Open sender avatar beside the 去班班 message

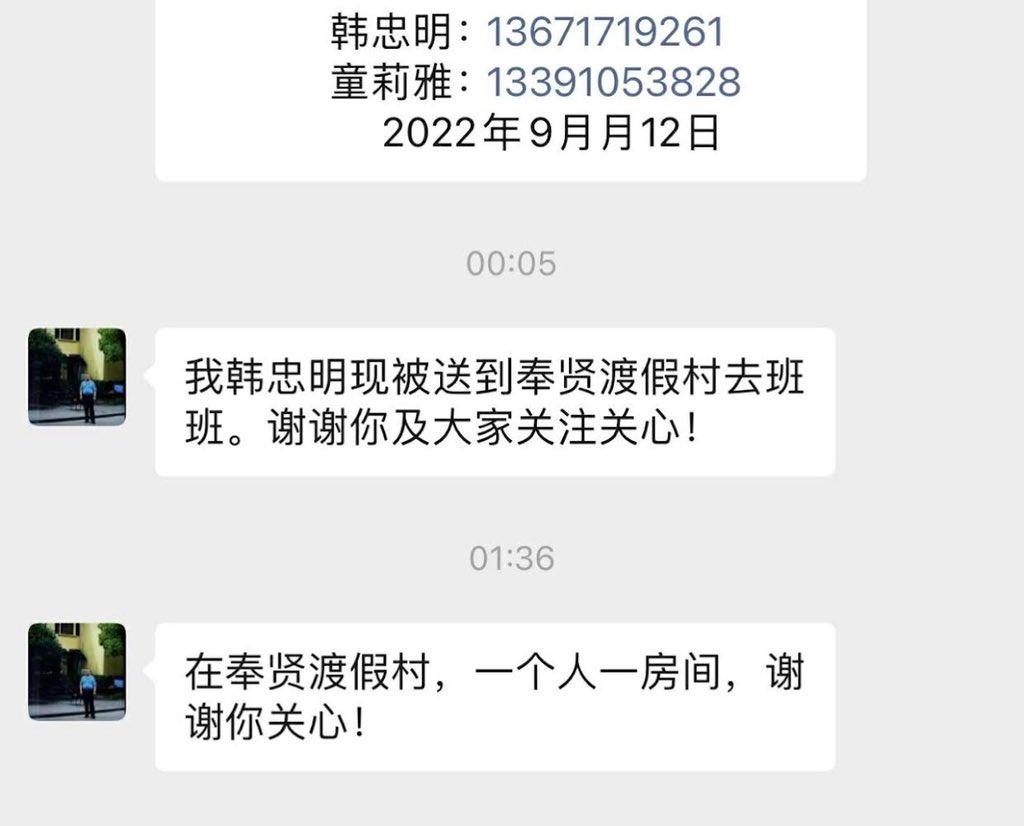(x=77, y=376)
